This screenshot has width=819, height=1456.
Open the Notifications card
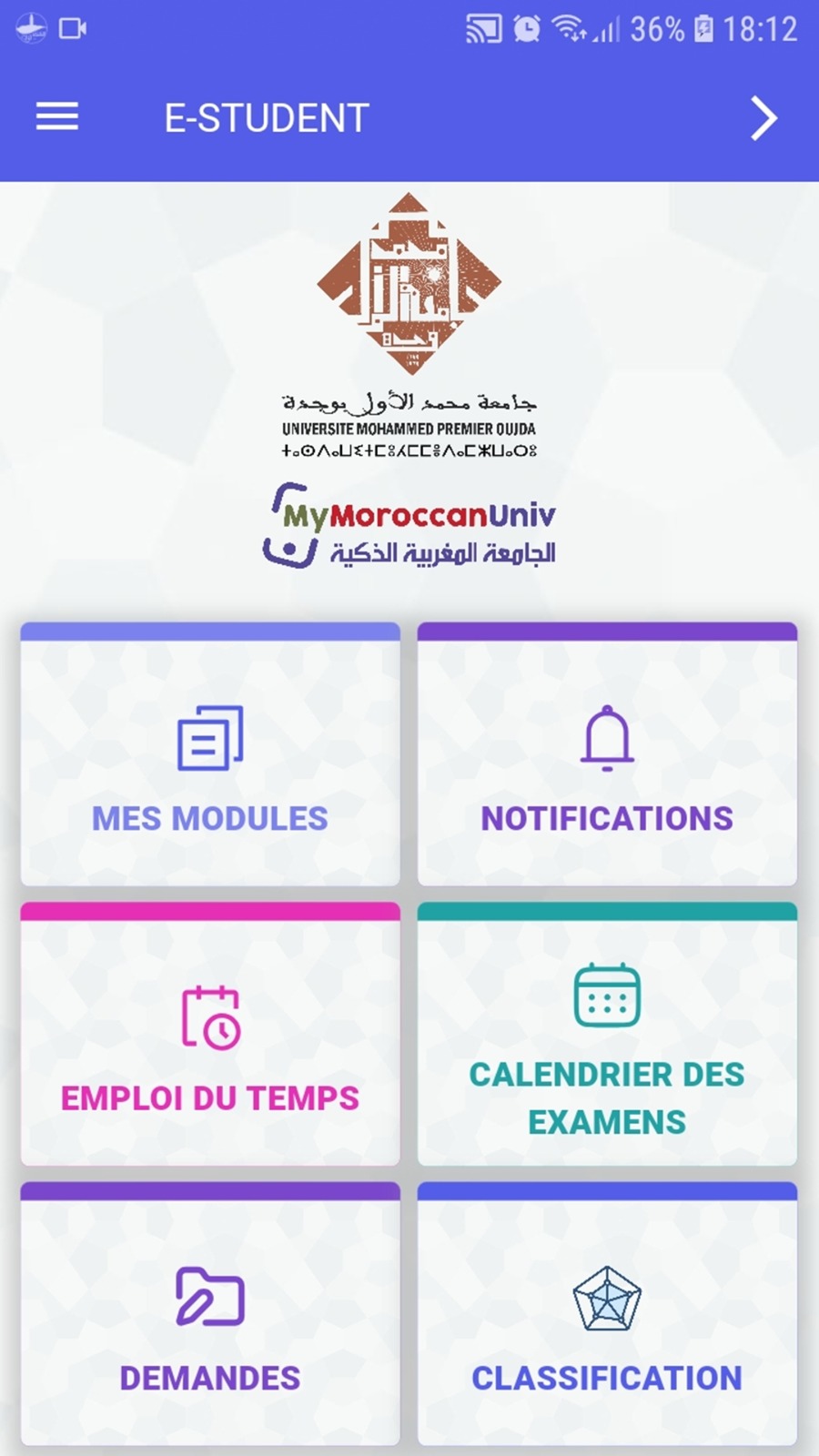click(x=607, y=763)
